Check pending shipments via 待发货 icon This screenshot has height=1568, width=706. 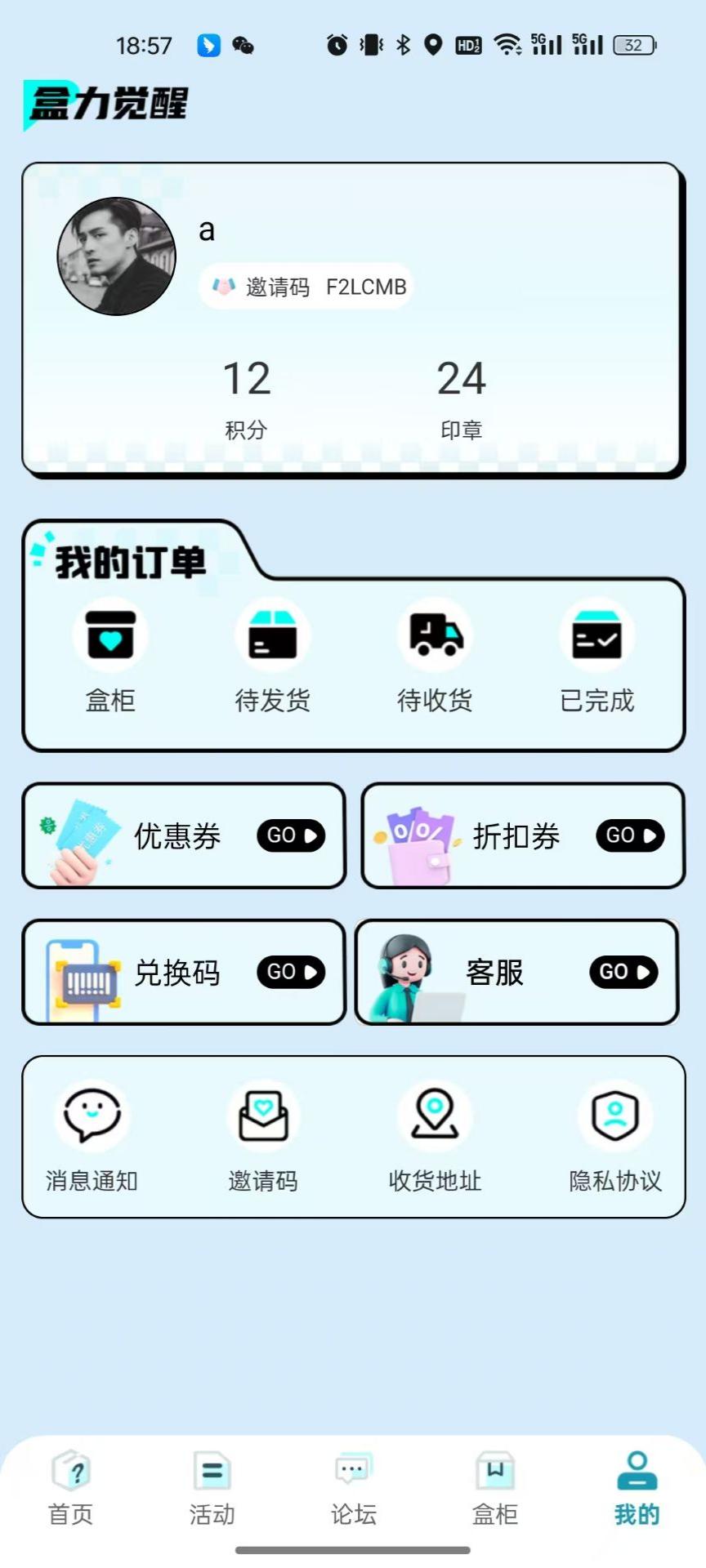[x=273, y=635]
